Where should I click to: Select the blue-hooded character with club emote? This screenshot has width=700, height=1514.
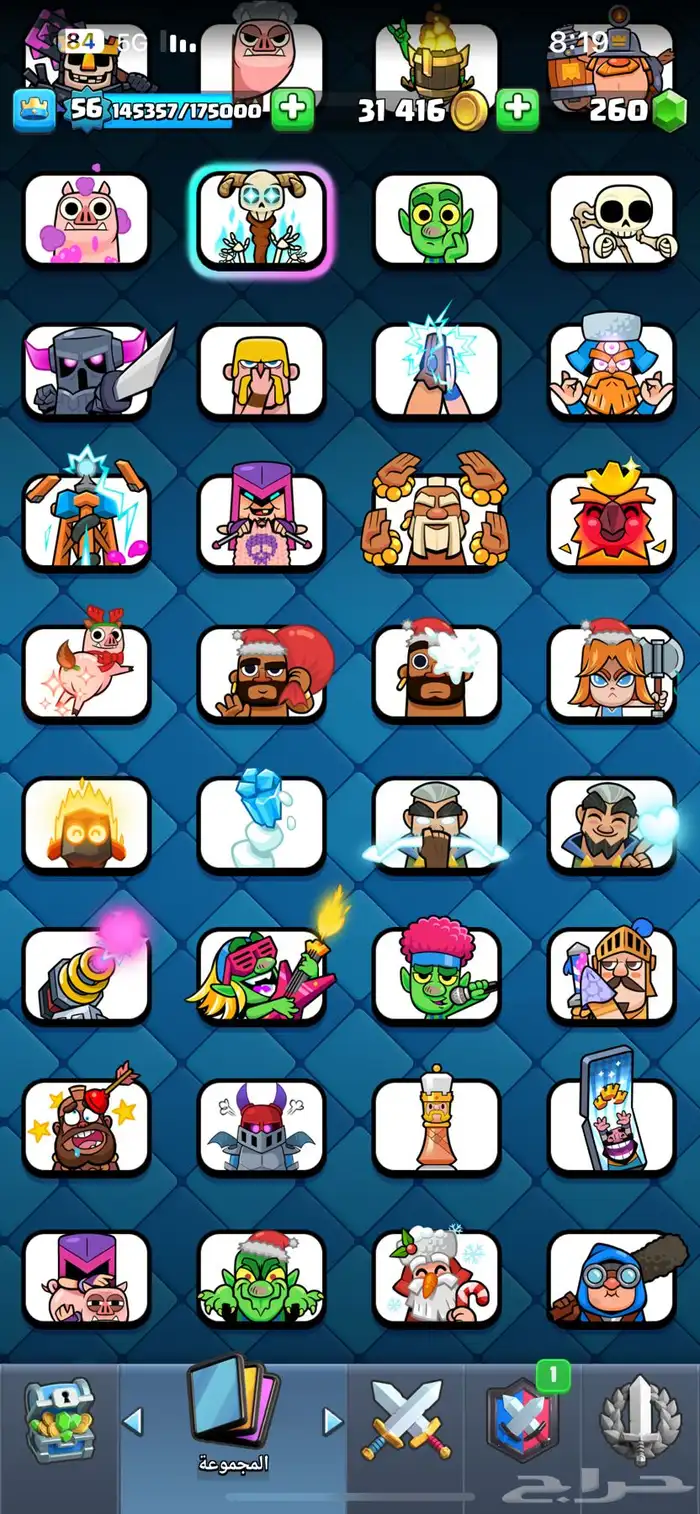[611, 1277]
